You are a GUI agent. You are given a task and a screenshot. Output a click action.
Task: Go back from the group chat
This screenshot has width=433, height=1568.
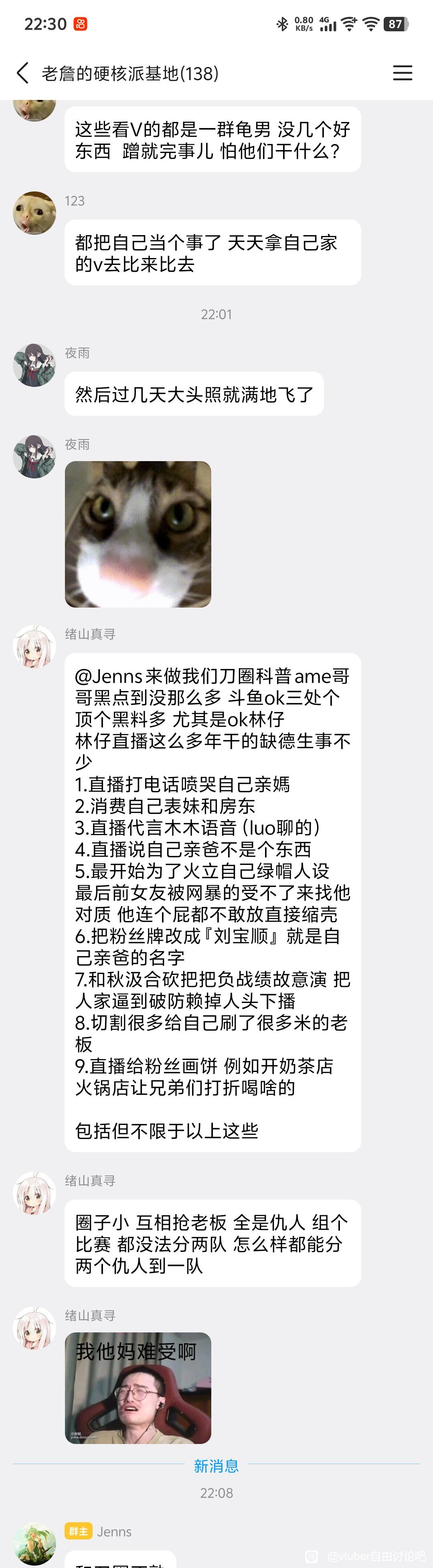22,73
